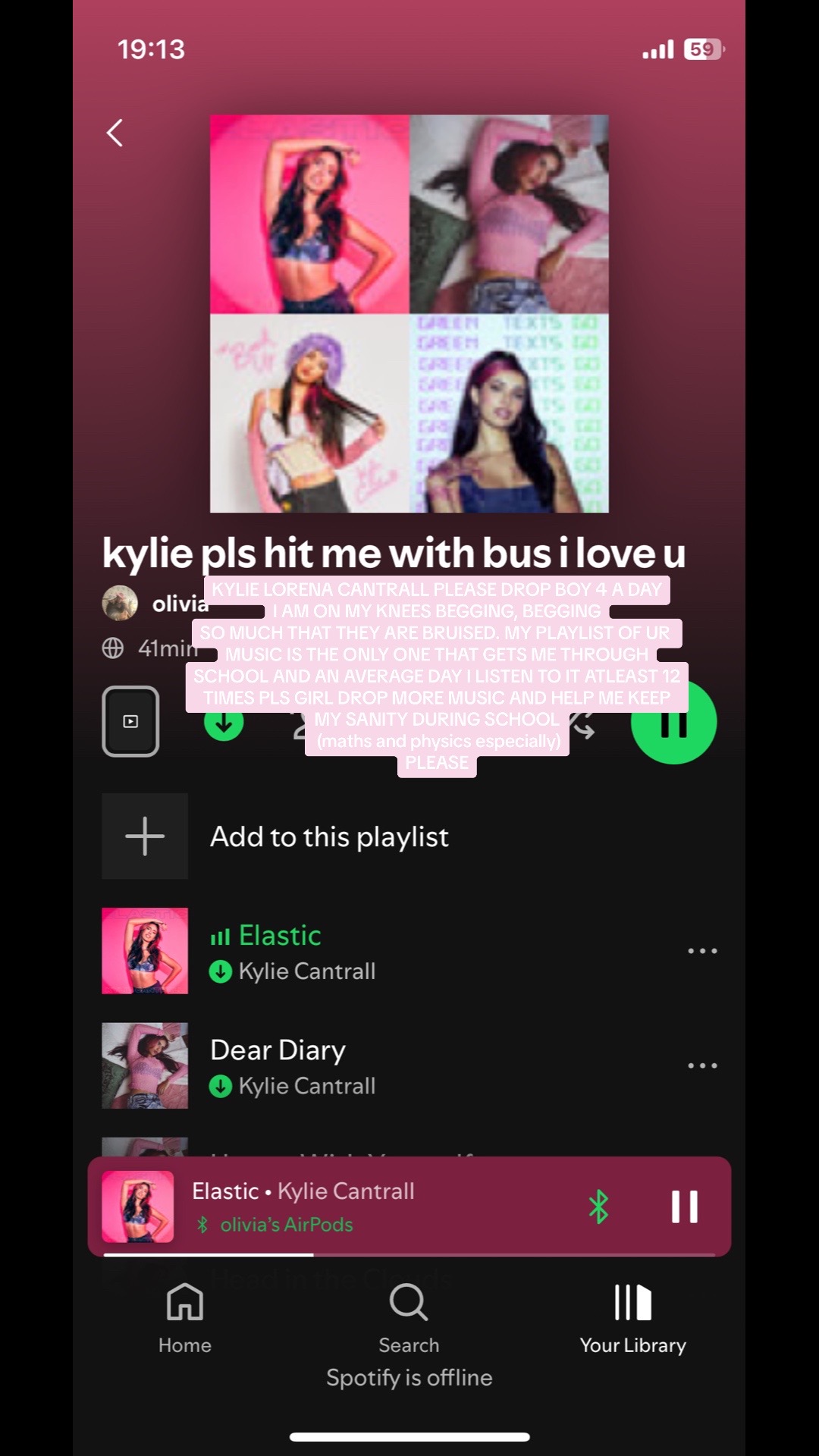Open the video preview square icon
819x1456 pixels.
click(130, 721)
